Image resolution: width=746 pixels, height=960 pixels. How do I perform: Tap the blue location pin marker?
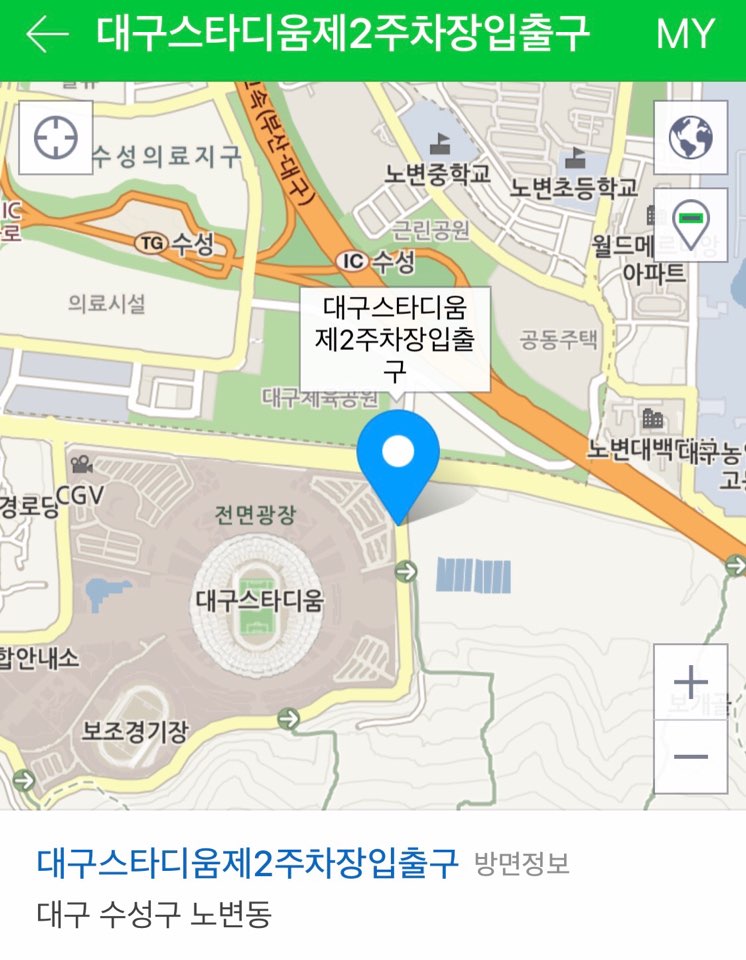398,462
